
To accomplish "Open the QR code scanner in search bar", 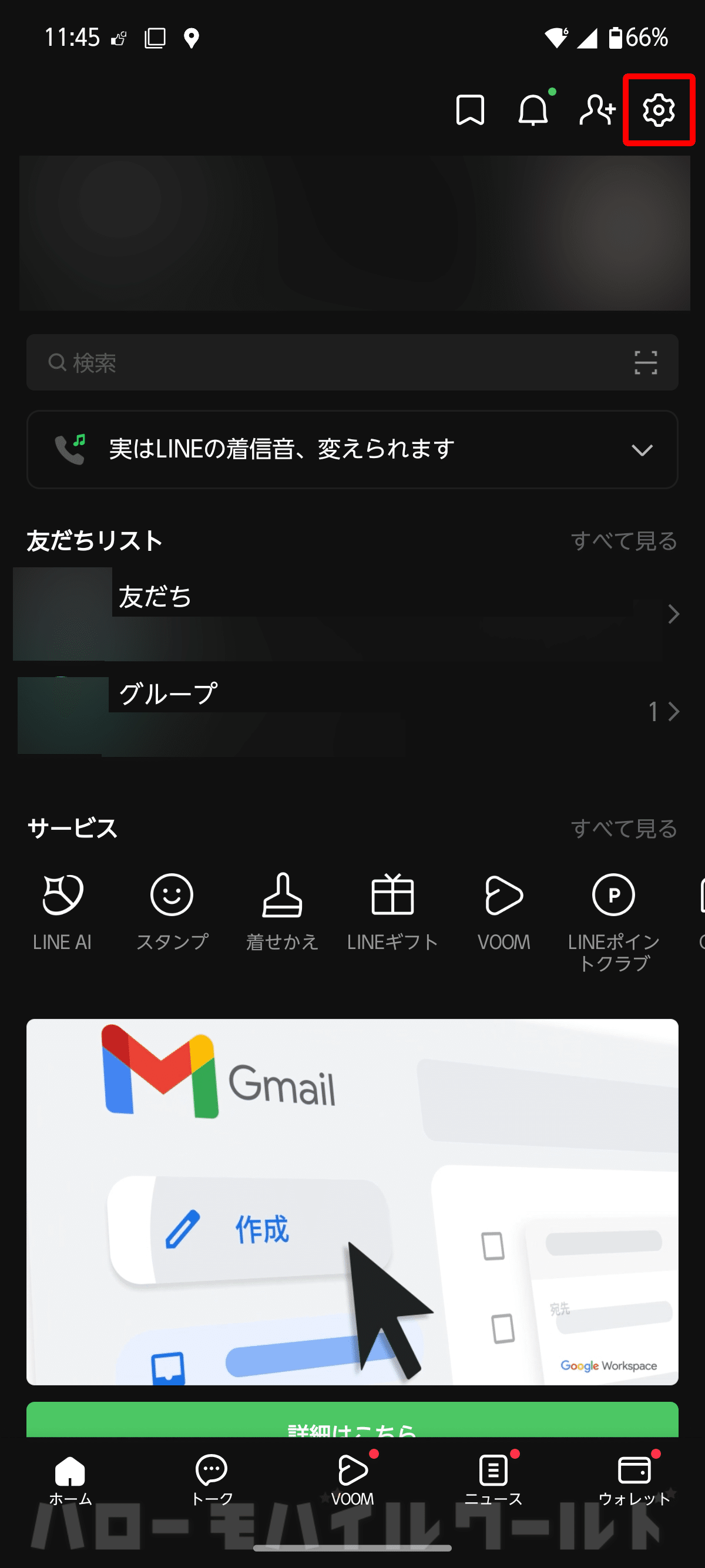I will (x=644, y=362).
